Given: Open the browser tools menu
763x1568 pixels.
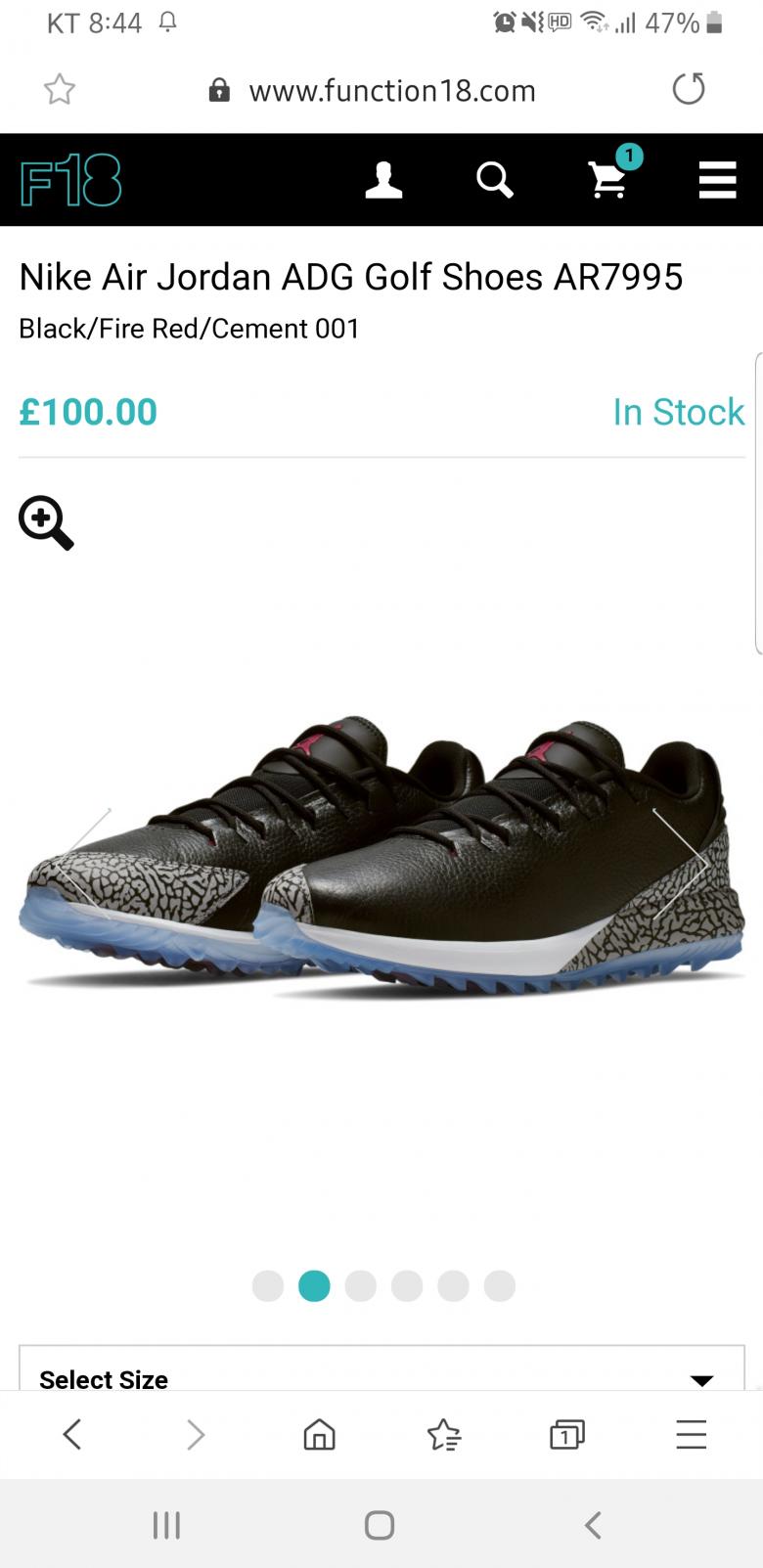Looking at the screenshot, I should tap(691, 1435).
